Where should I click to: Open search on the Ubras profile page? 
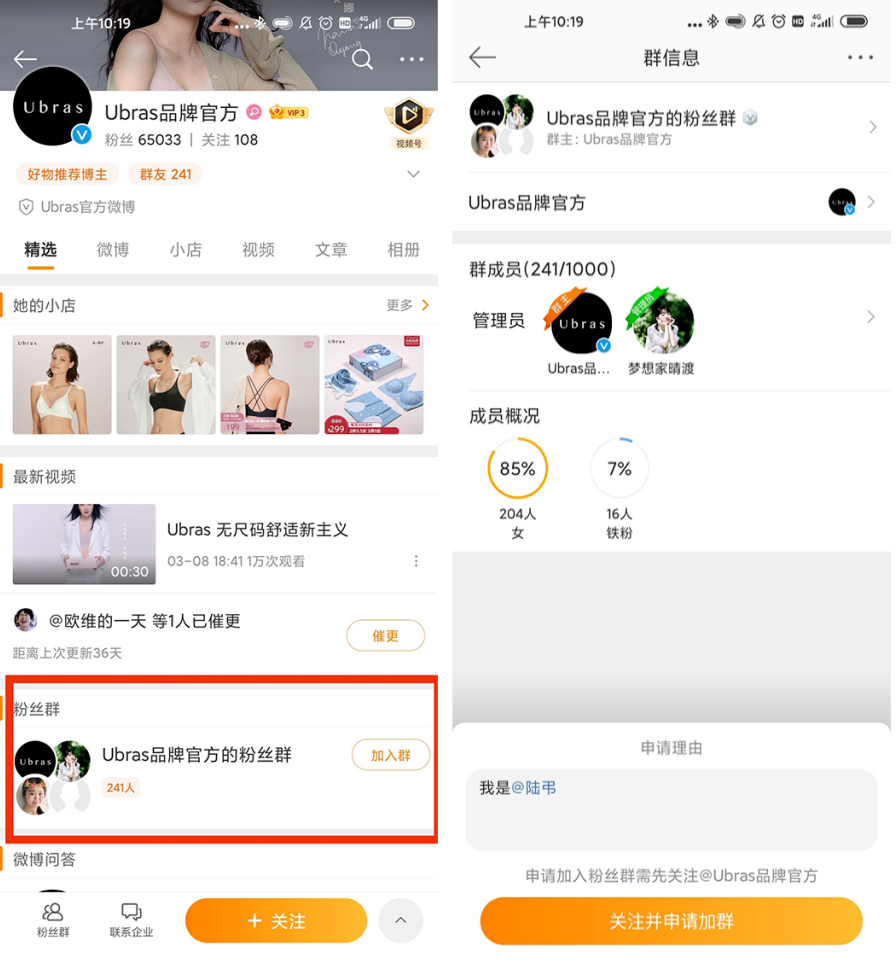coord(363,60)
